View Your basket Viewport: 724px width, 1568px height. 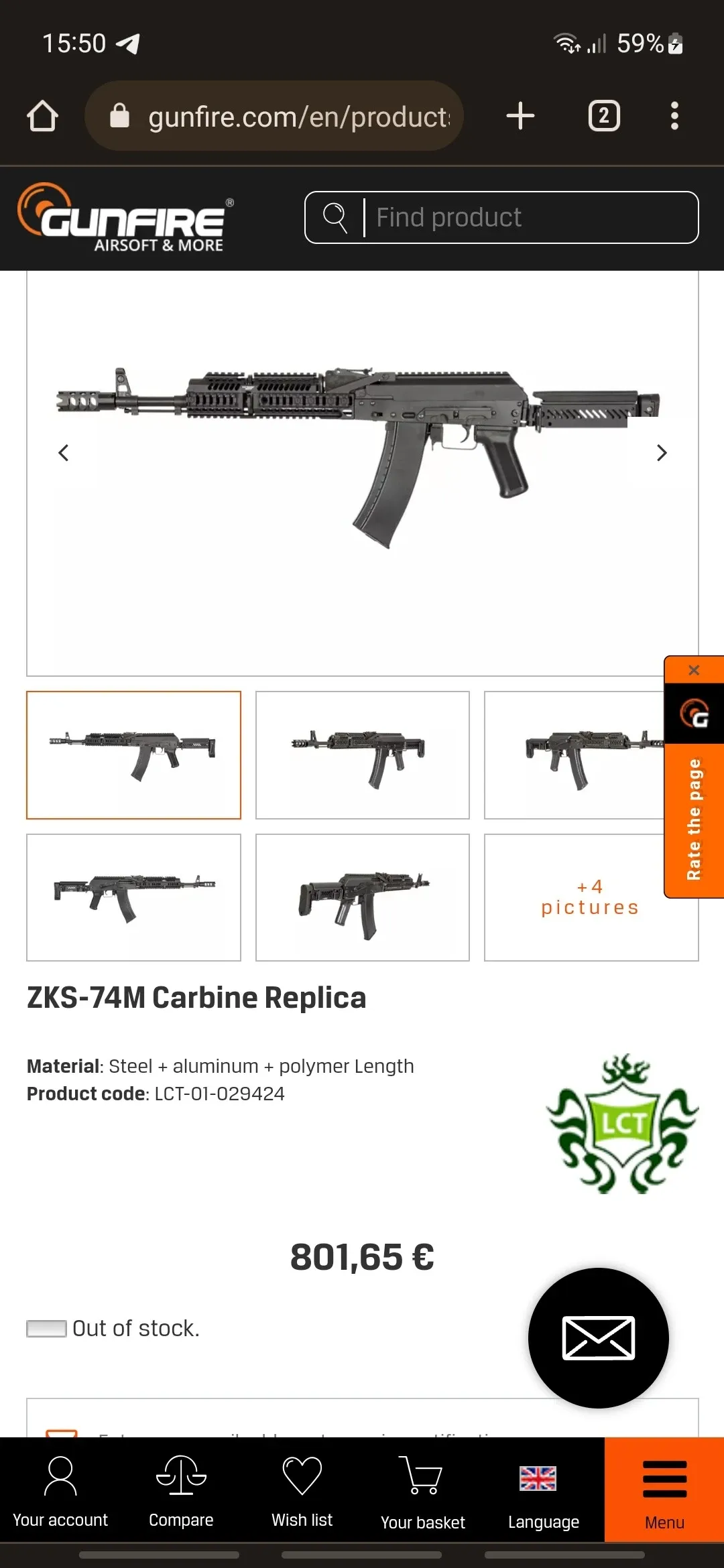pyautogui.click(x=423, y=1492)
